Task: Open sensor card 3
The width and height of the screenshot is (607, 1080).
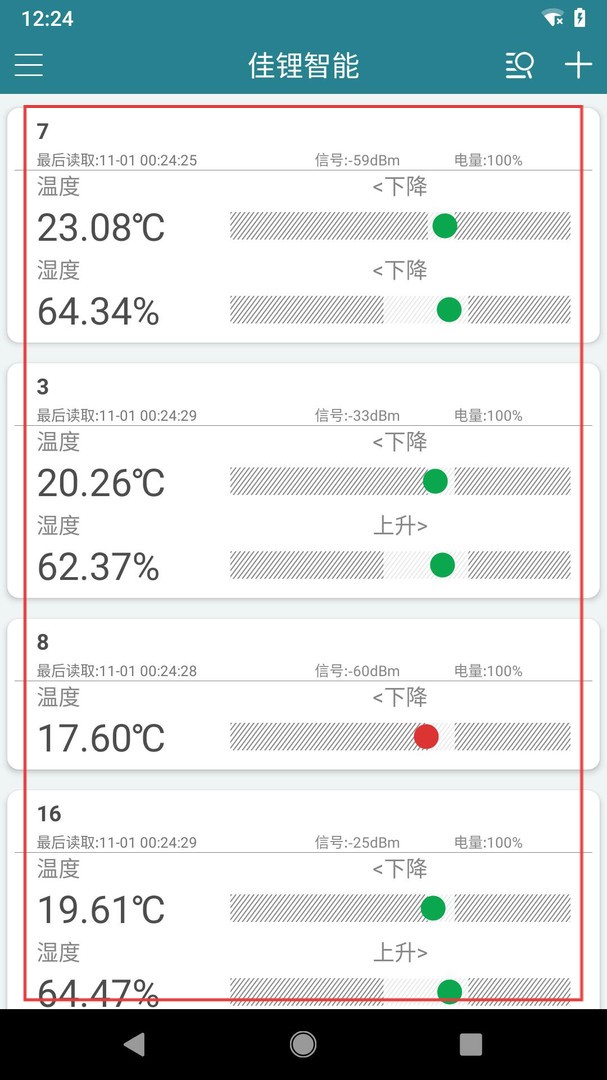Action: click(303, 480)
